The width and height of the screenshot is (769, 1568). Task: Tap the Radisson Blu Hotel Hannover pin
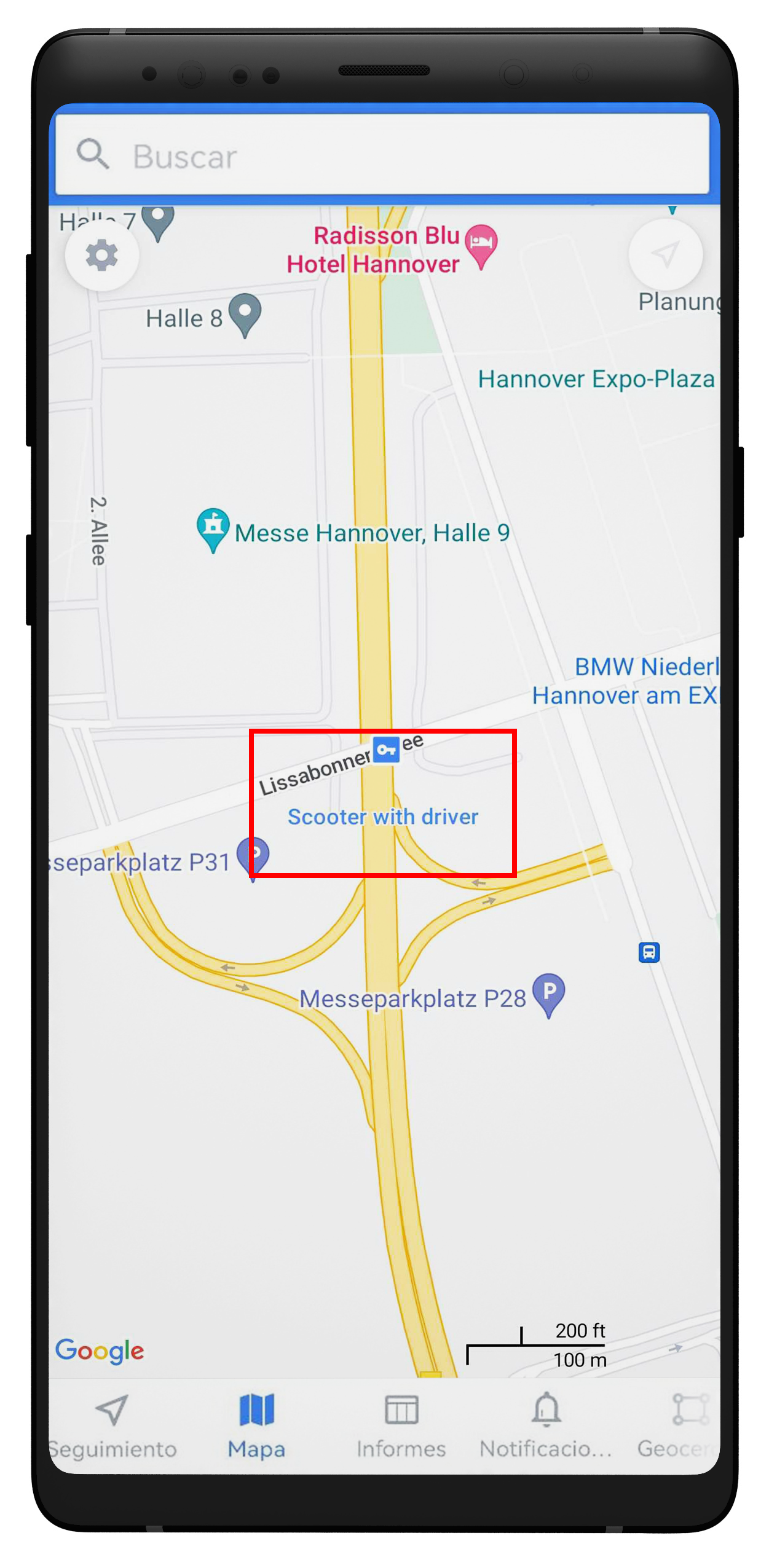point(481,243)
